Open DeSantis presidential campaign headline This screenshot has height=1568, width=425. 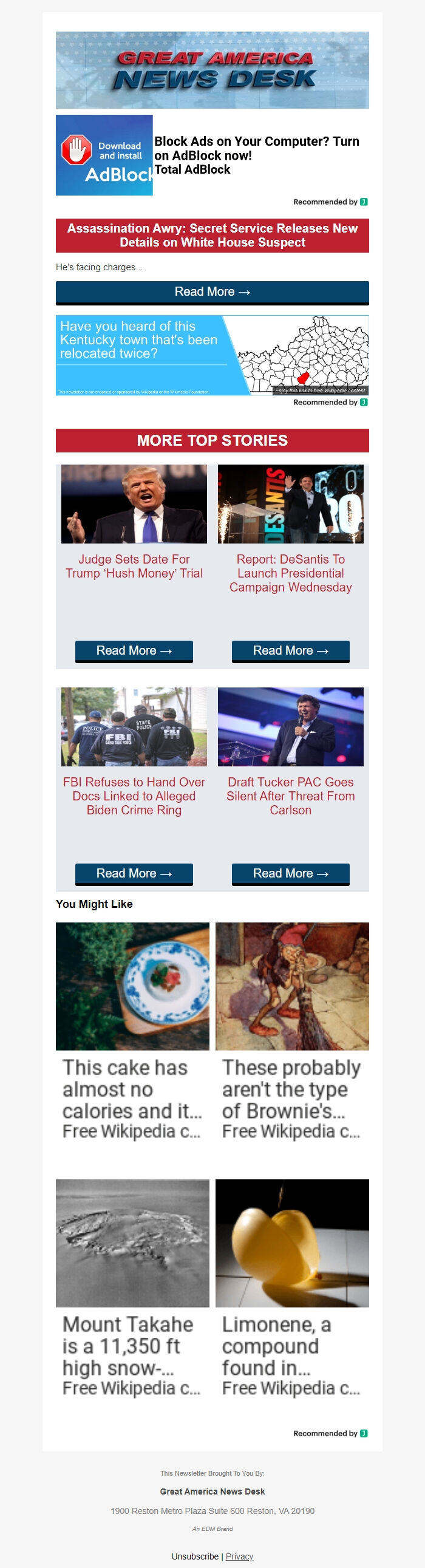(290, 573)
